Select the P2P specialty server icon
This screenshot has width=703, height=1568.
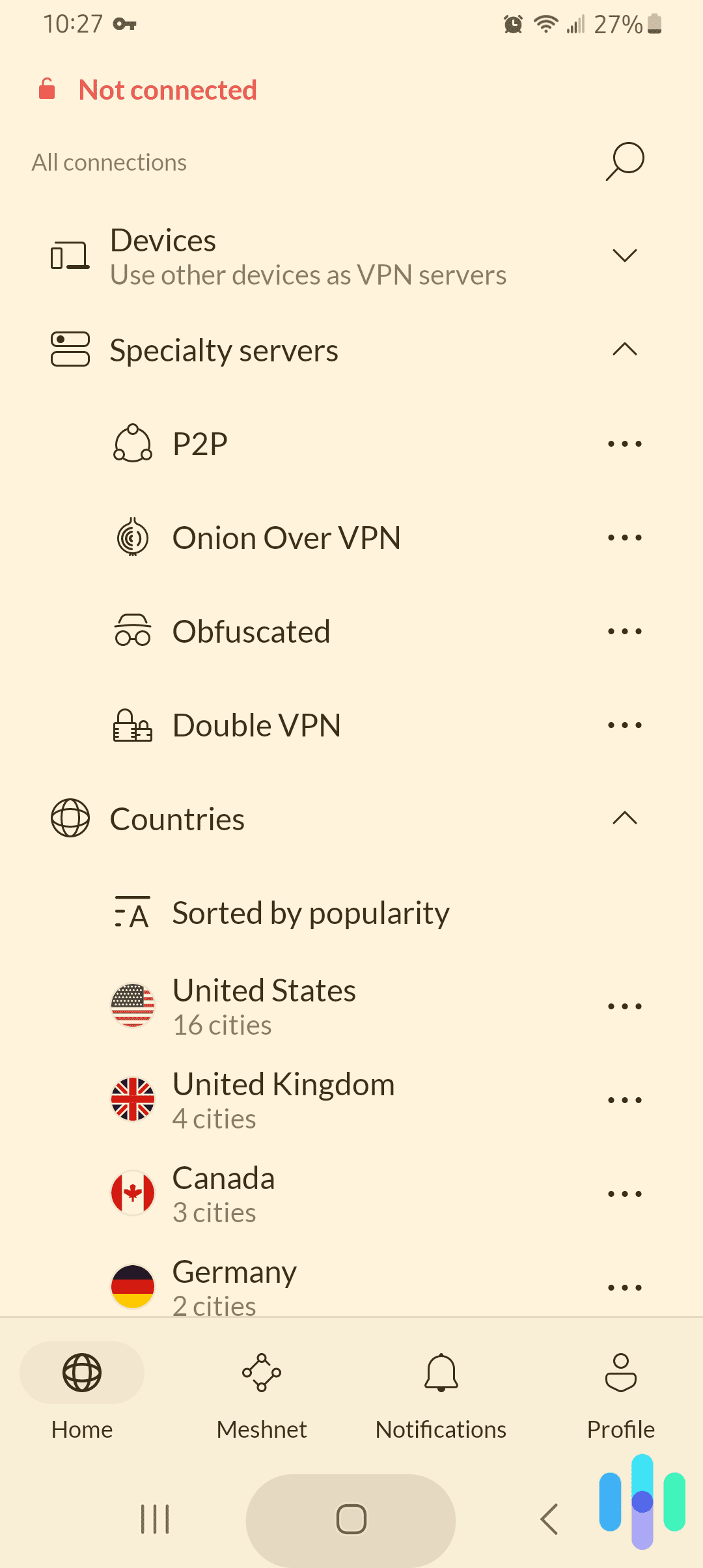pos(132,442)
